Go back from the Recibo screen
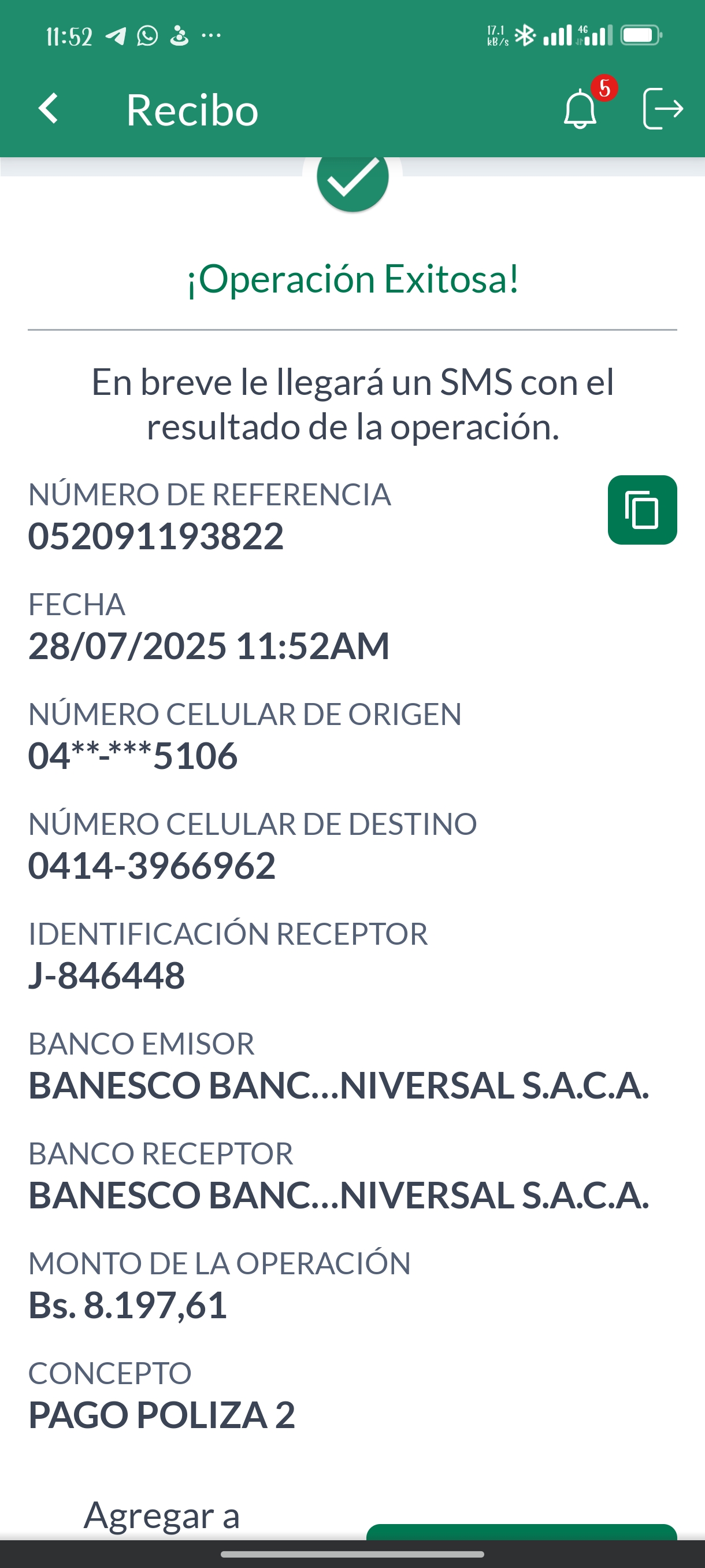The width and height of the screenshot is (705, 1568). click(49, 109)
